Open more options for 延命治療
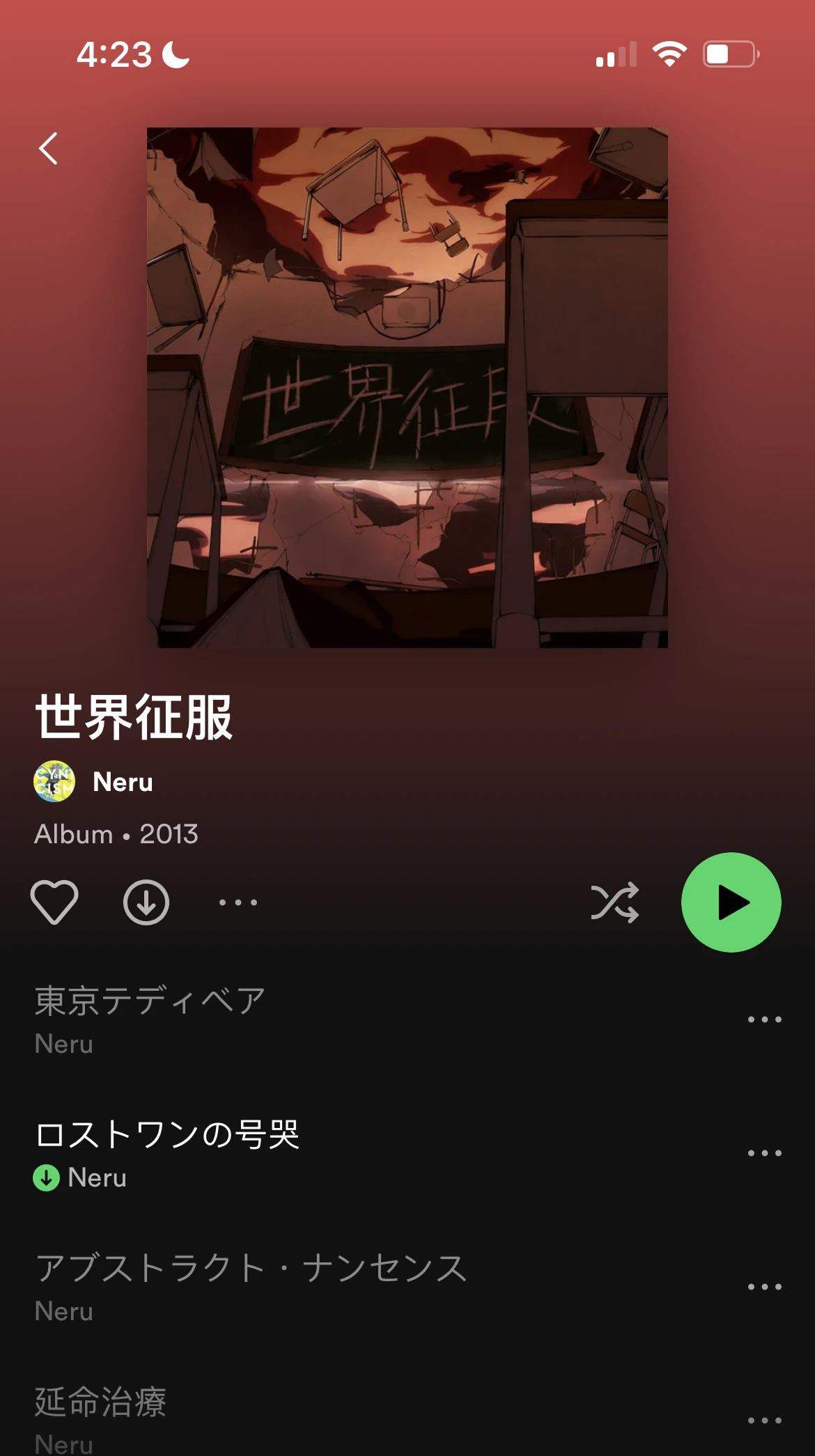This screenshot has width=815, height=1456. (x=764, y=1420)
